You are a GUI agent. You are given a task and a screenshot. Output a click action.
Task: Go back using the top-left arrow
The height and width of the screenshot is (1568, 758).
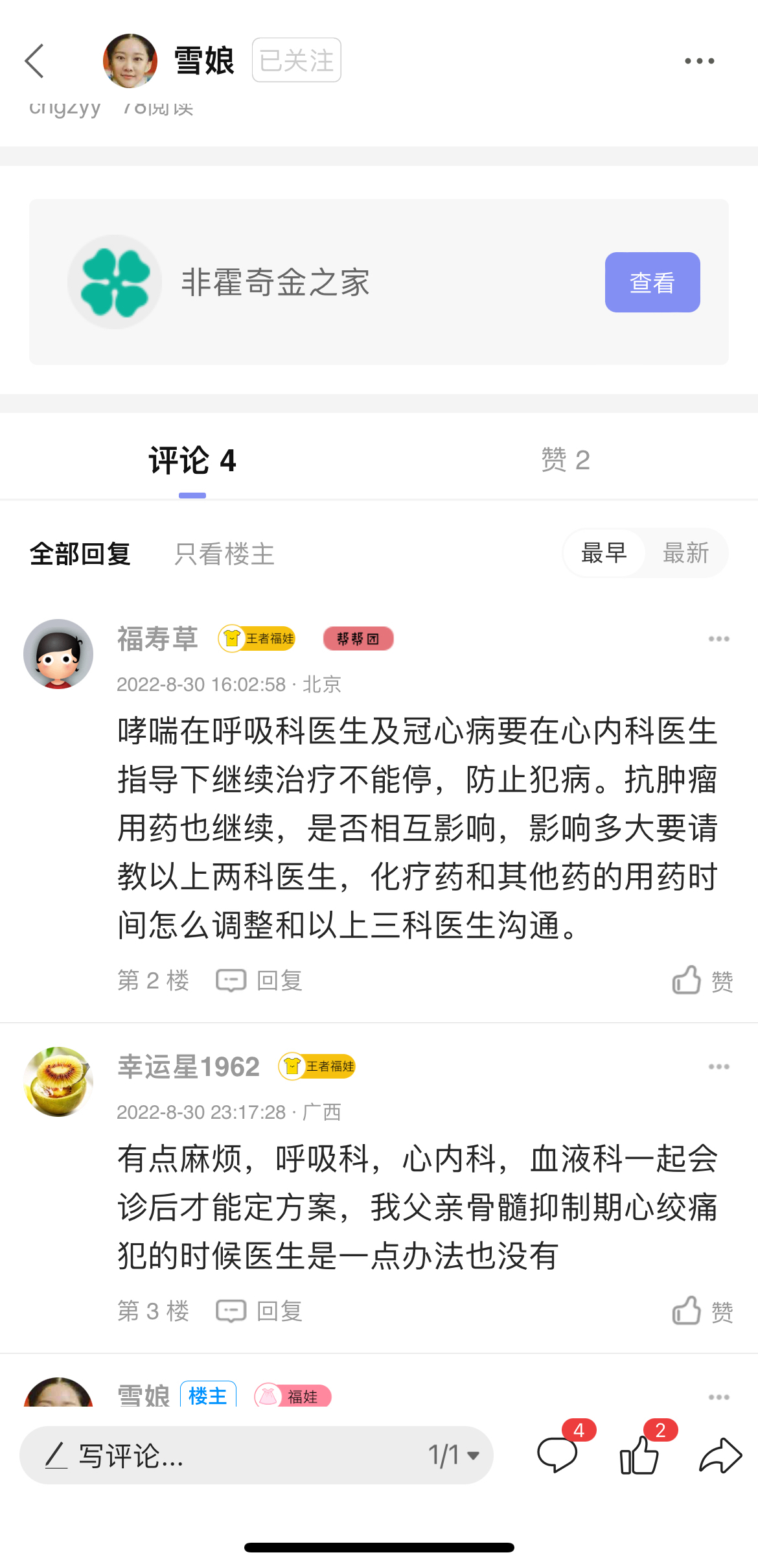coord(34,61)
